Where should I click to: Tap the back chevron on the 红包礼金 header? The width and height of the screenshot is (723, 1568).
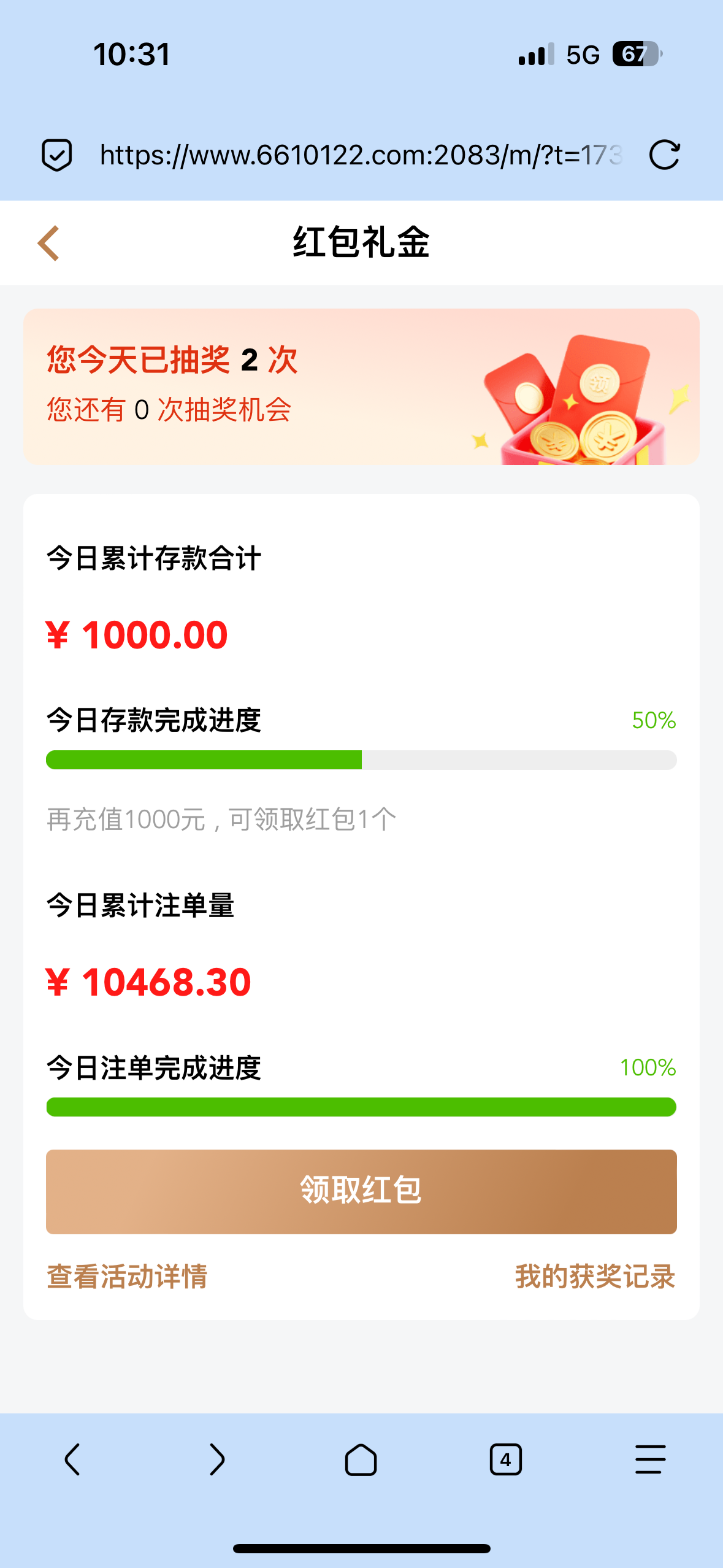(x=48, y=243)
